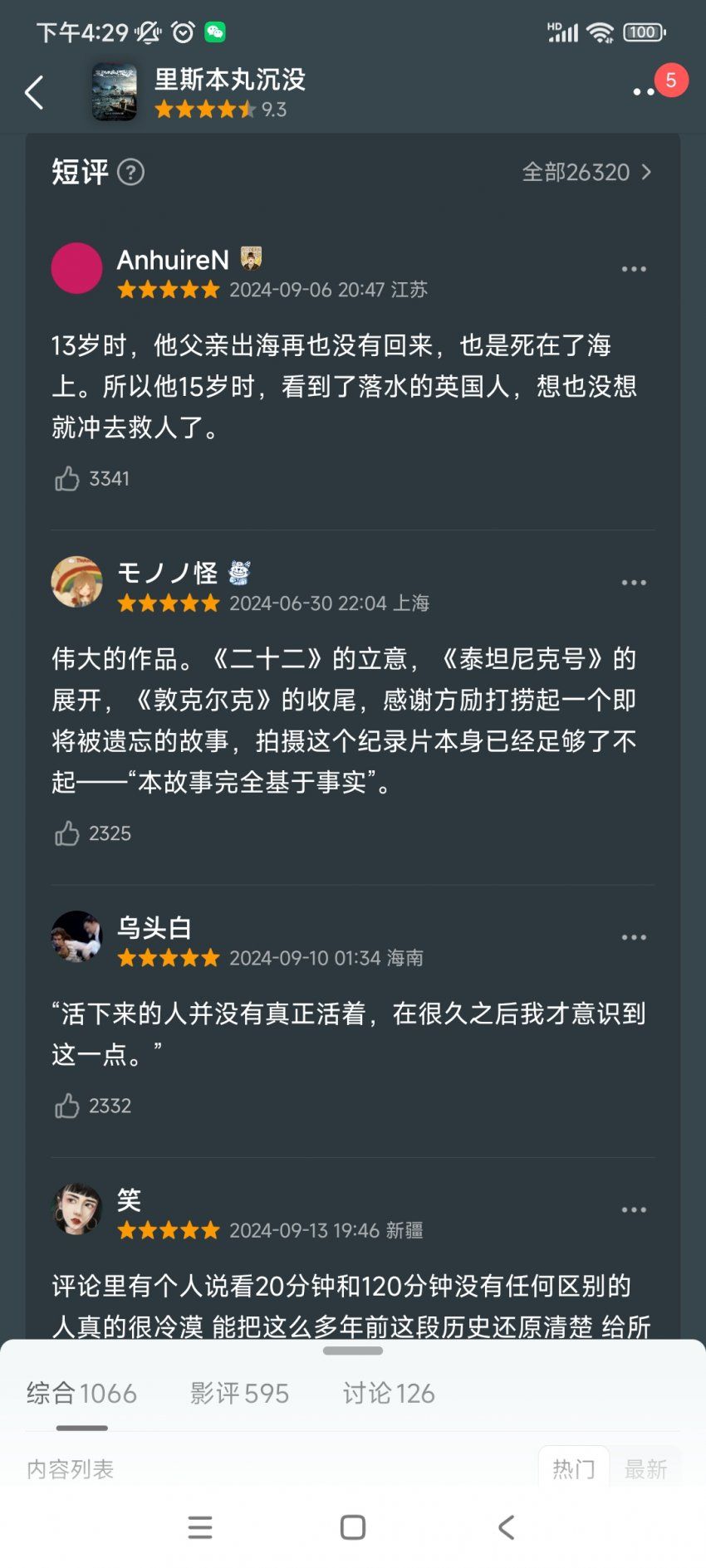Switch to the 影评 595 tab

point(239,1393)
